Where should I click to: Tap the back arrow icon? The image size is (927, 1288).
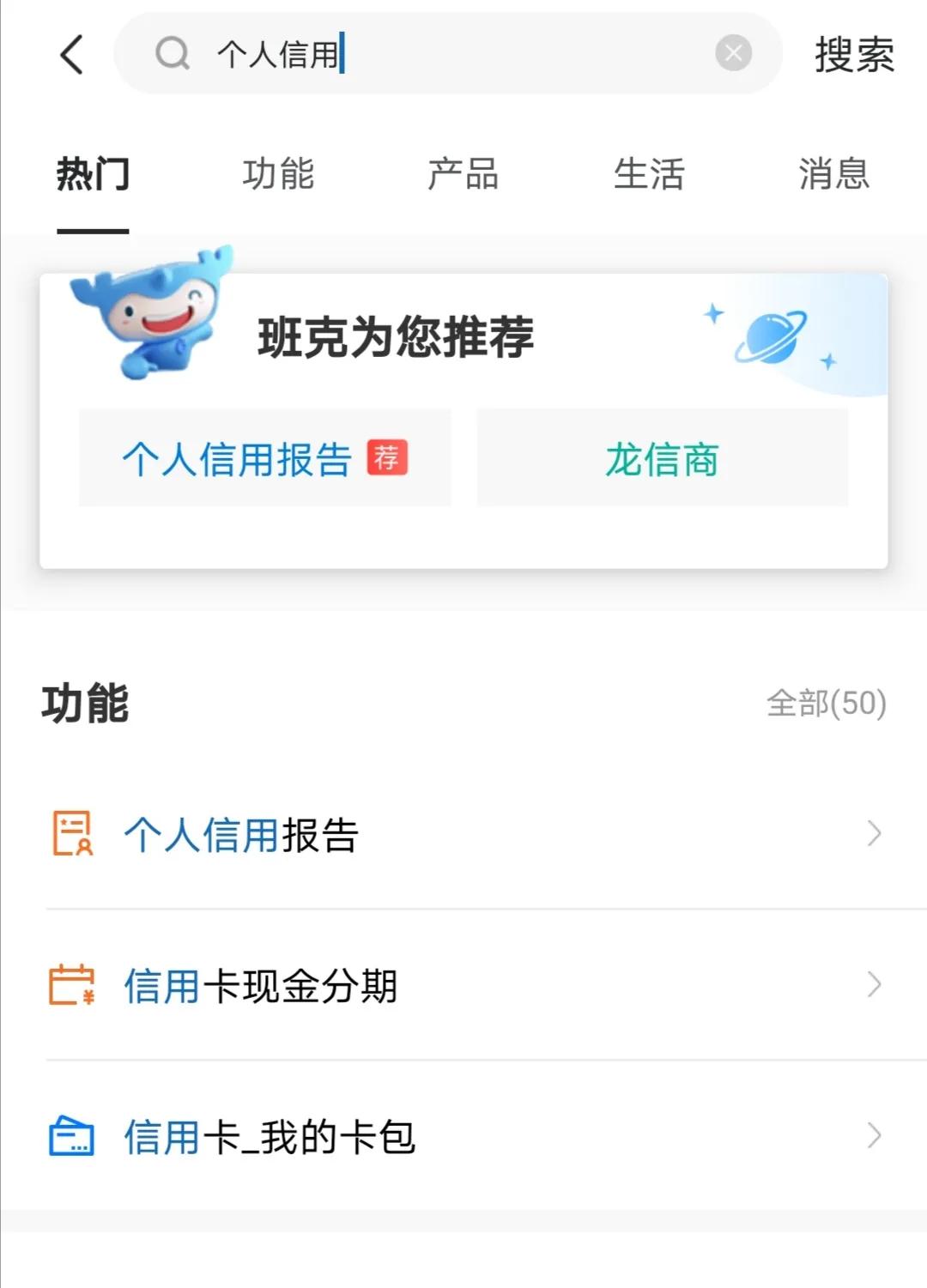tap(71, 55)
